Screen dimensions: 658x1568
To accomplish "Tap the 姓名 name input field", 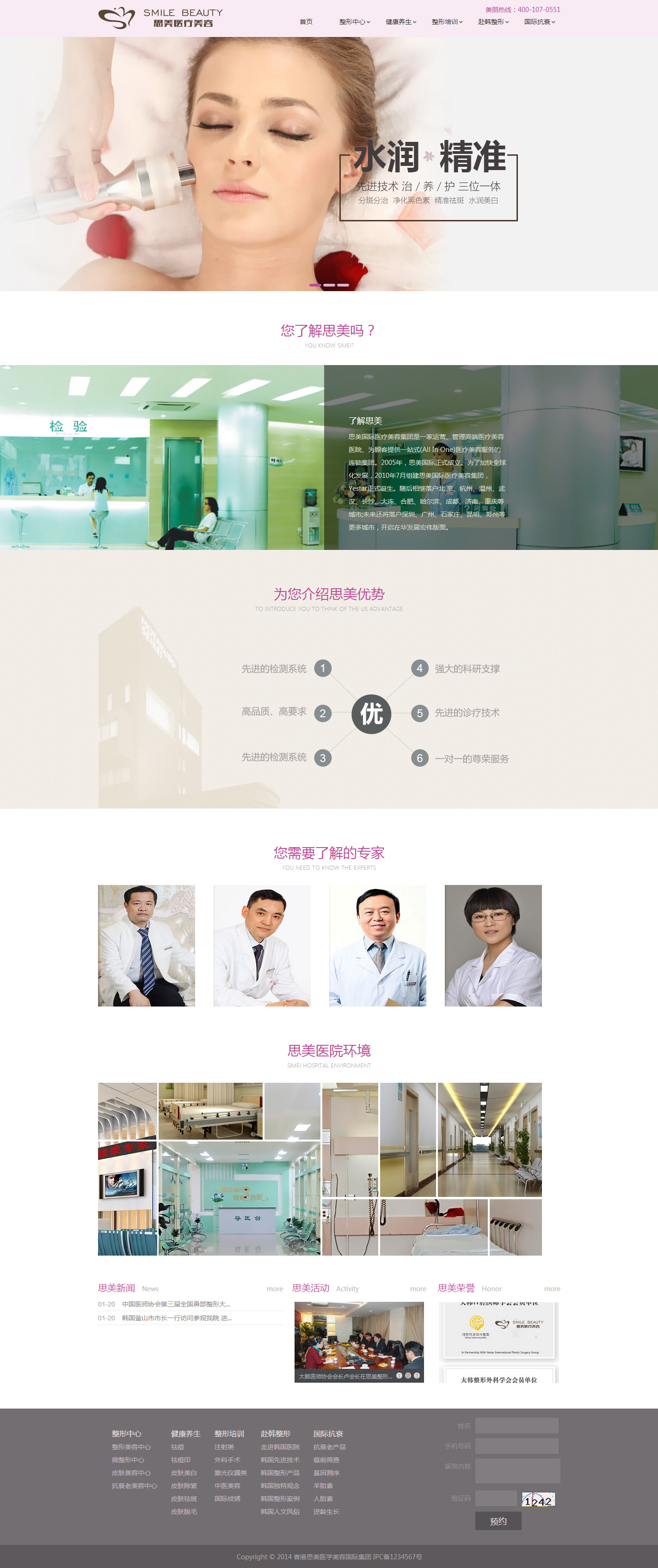I will coord(517,1426).
